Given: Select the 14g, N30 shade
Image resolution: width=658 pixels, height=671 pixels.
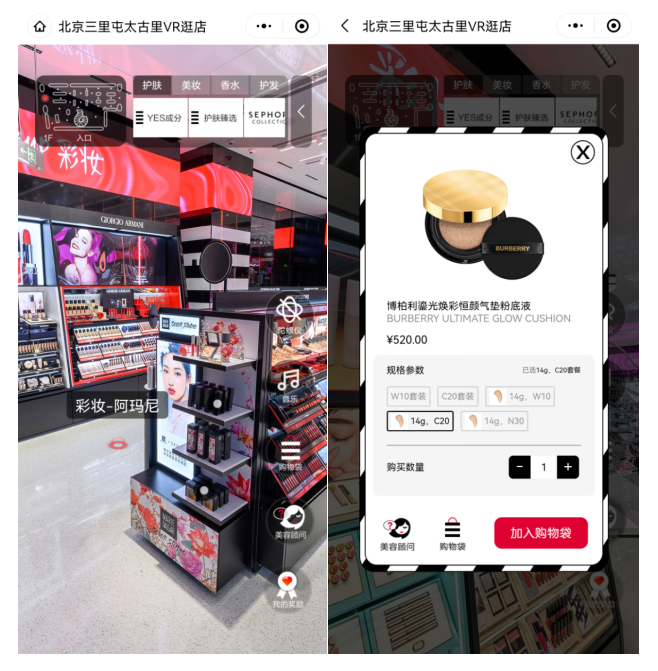Looking at the screenshot, I should [494, 421].
